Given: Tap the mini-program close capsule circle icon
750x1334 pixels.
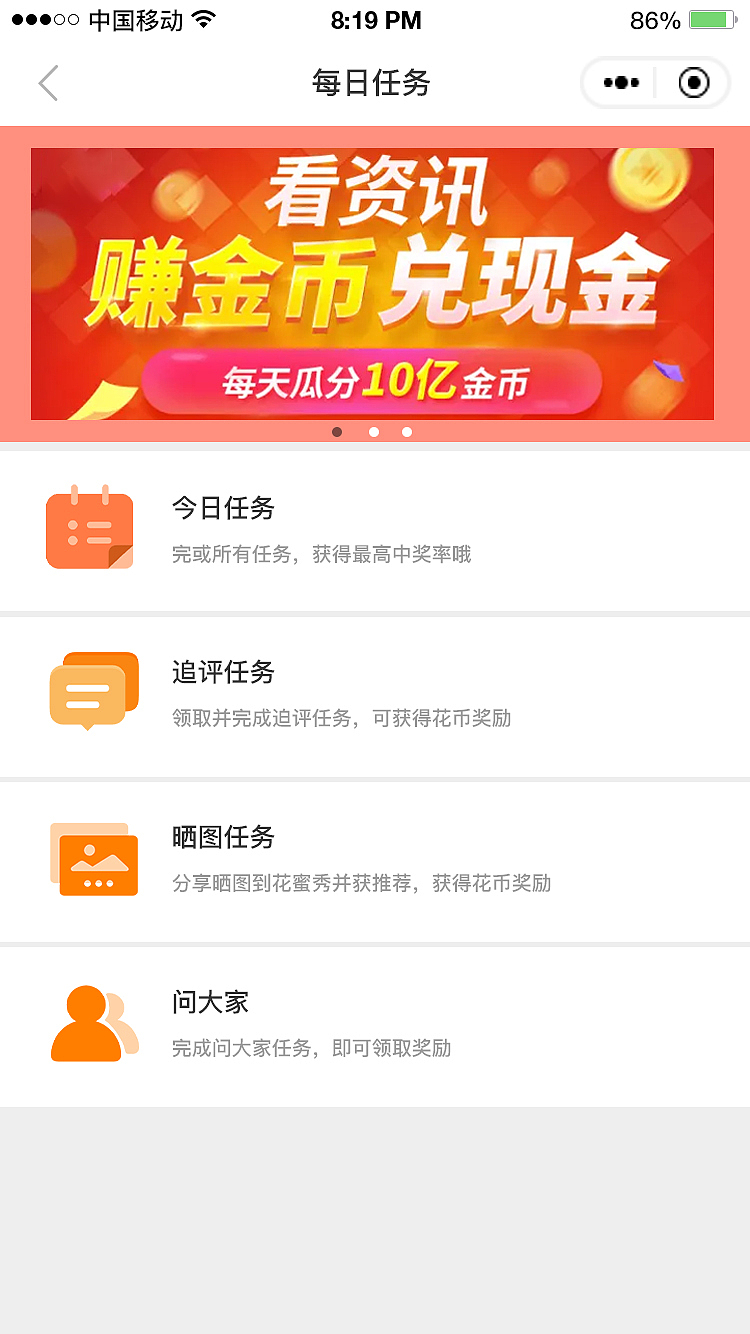Looking at the screenshot, I should 693,83.
